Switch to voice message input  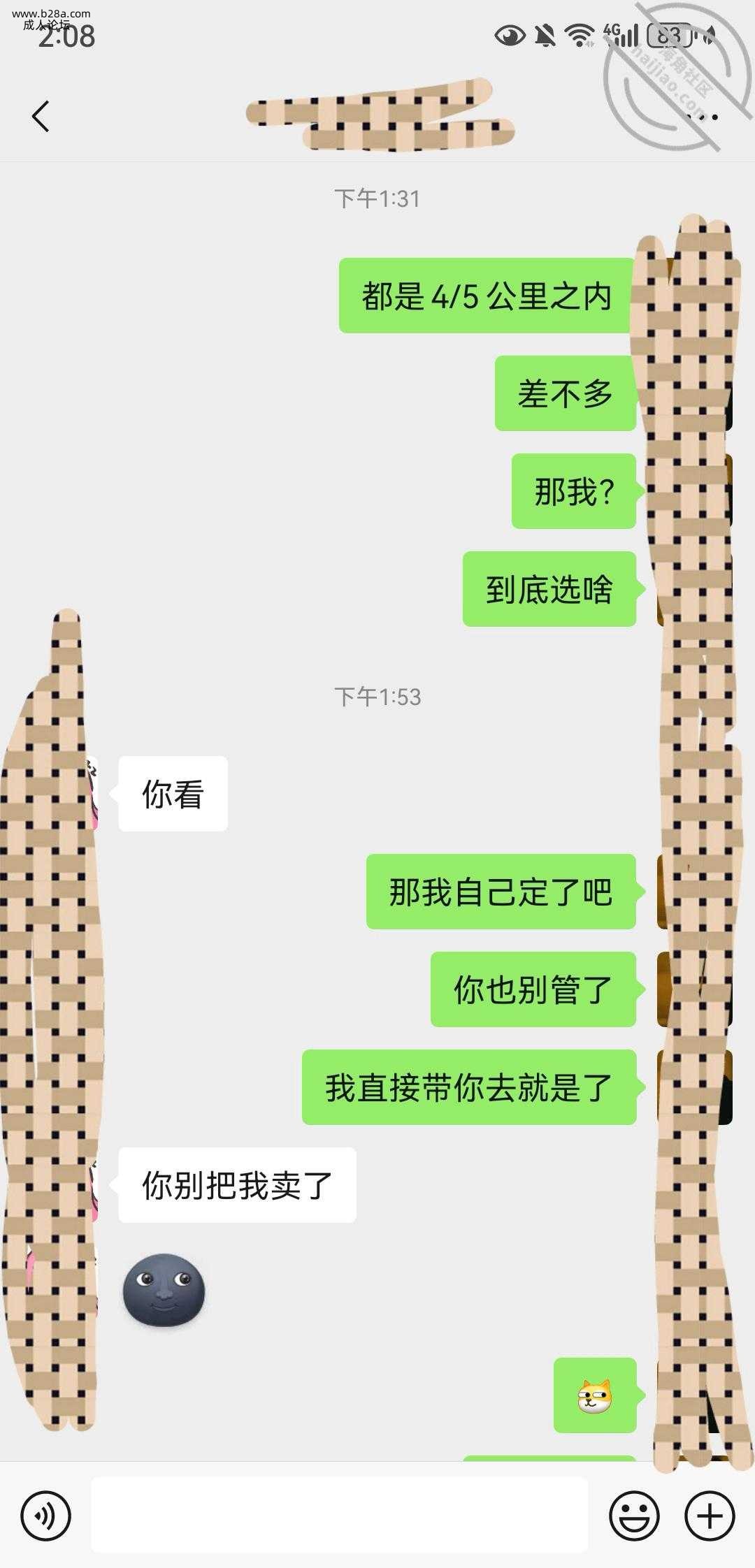click(x=45, y=1516)
